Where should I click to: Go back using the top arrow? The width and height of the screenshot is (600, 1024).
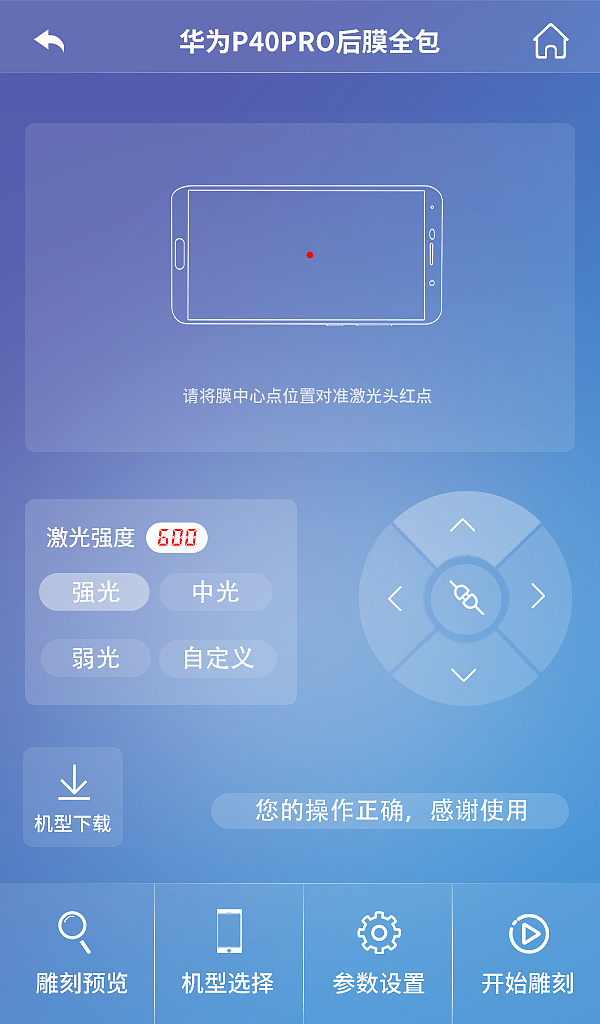(x=49, y=41)
